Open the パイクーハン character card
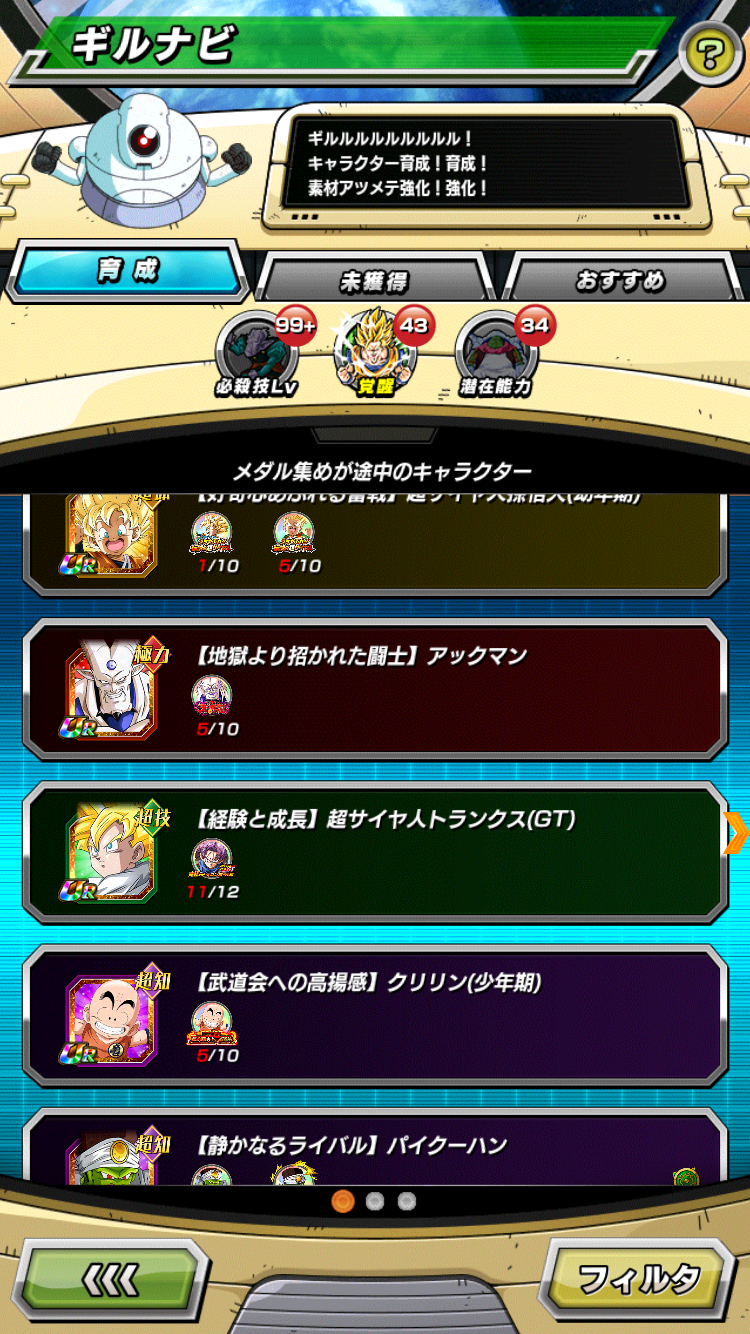 [375, 1150]
